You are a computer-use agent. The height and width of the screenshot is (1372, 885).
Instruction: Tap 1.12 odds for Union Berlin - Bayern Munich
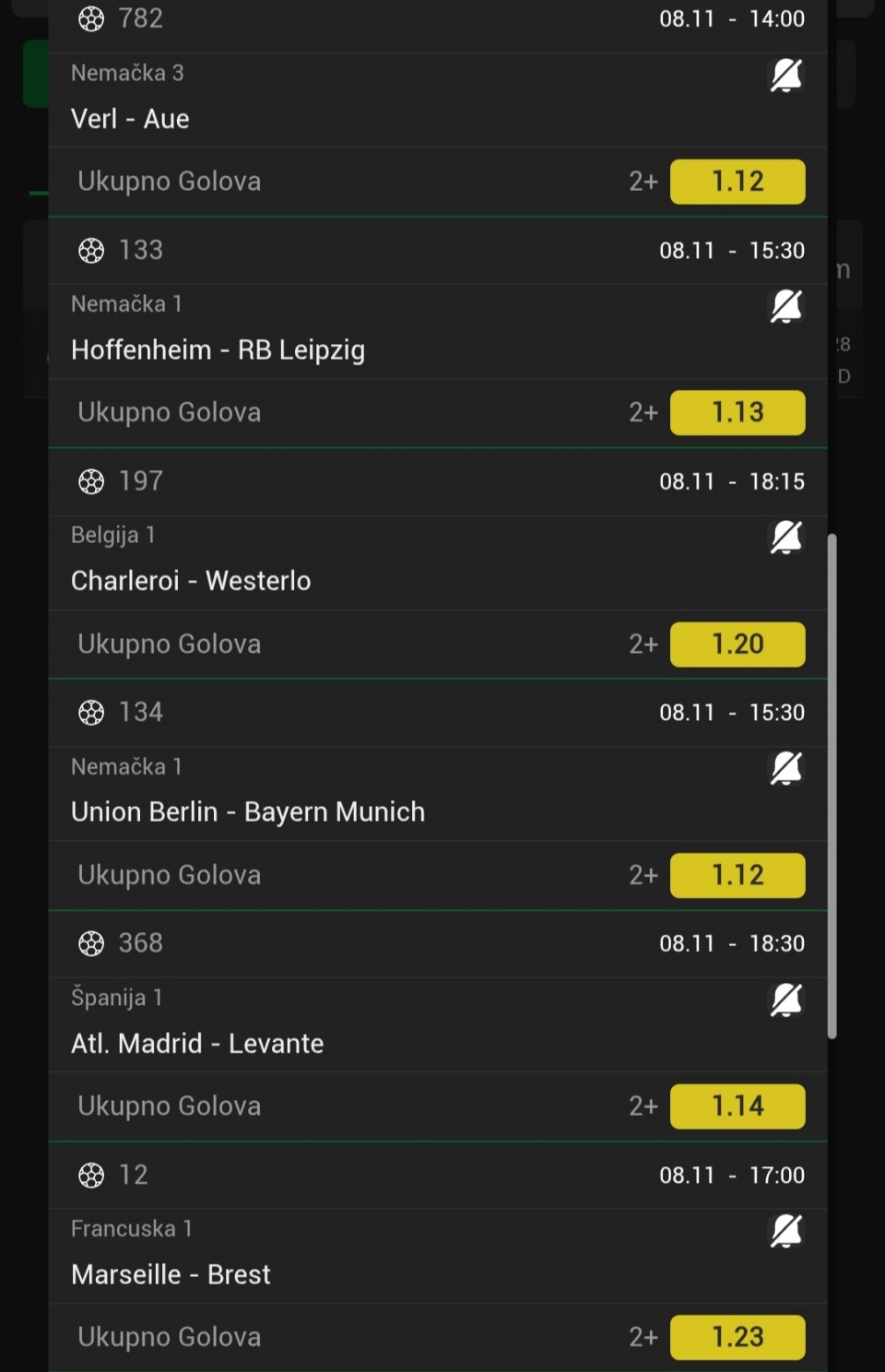click(737, 875)
